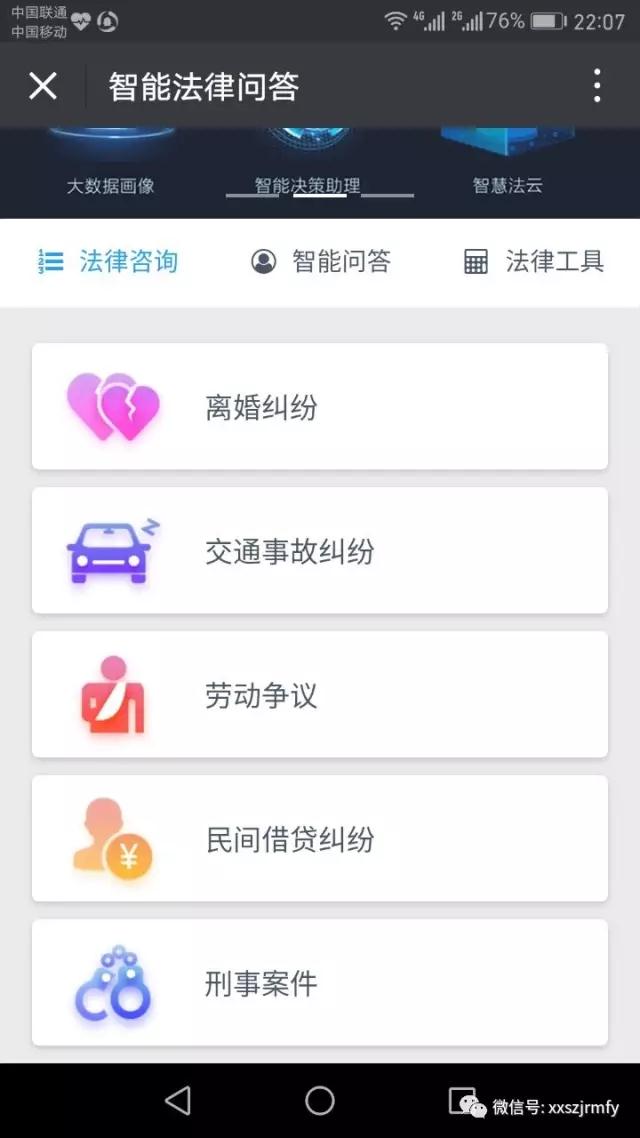This screenshot has width=640, height=1138.
Task: Close the 智能法律问答 page
Action: 43,86
